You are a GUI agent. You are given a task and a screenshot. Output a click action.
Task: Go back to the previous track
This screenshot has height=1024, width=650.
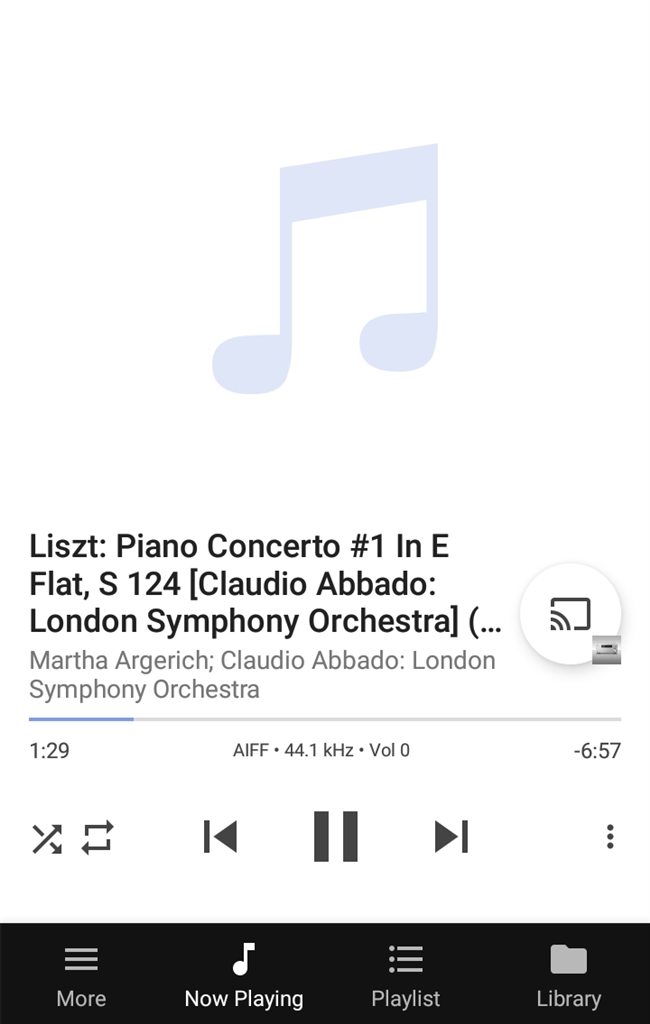[x=220, y=836]
